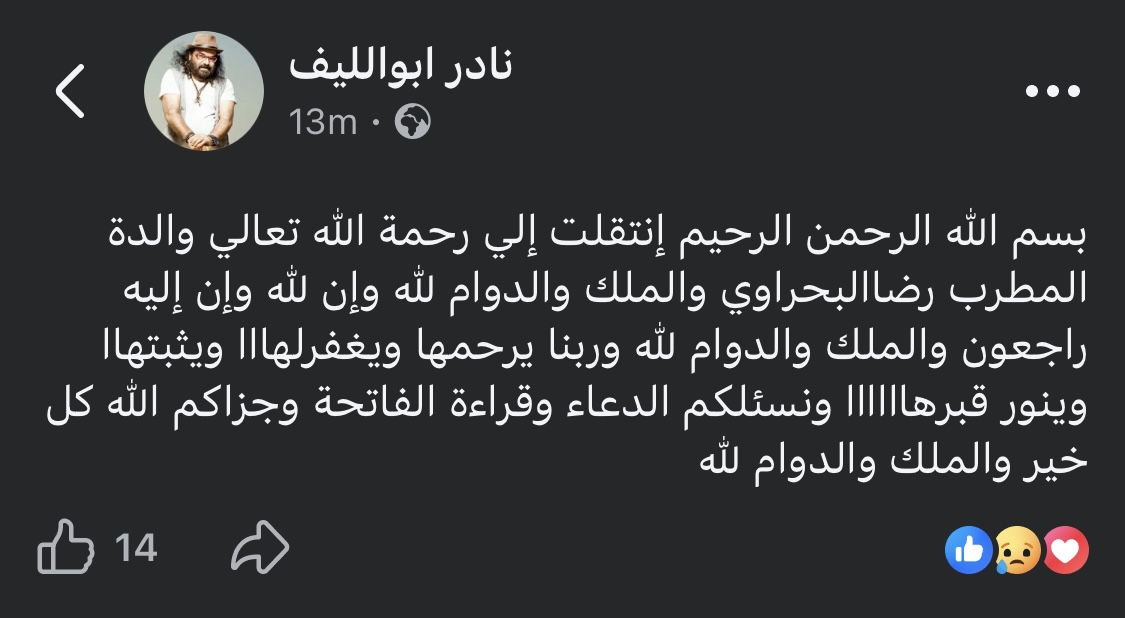Share this post

(260, 547)
